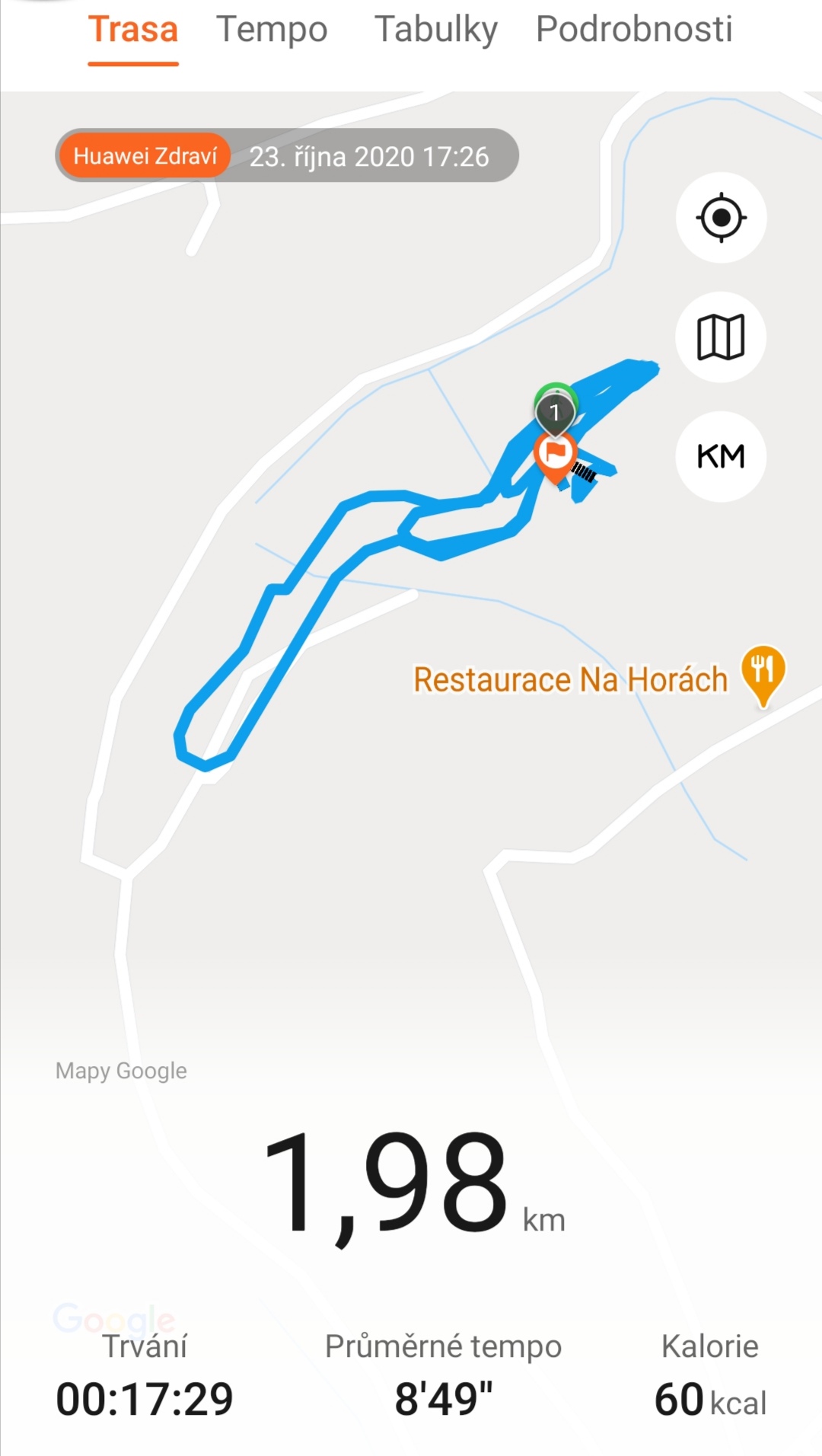Viewport: 822px width, 1456px height.
Task: Open the Tabulky tab
Action: pos(436,30)
